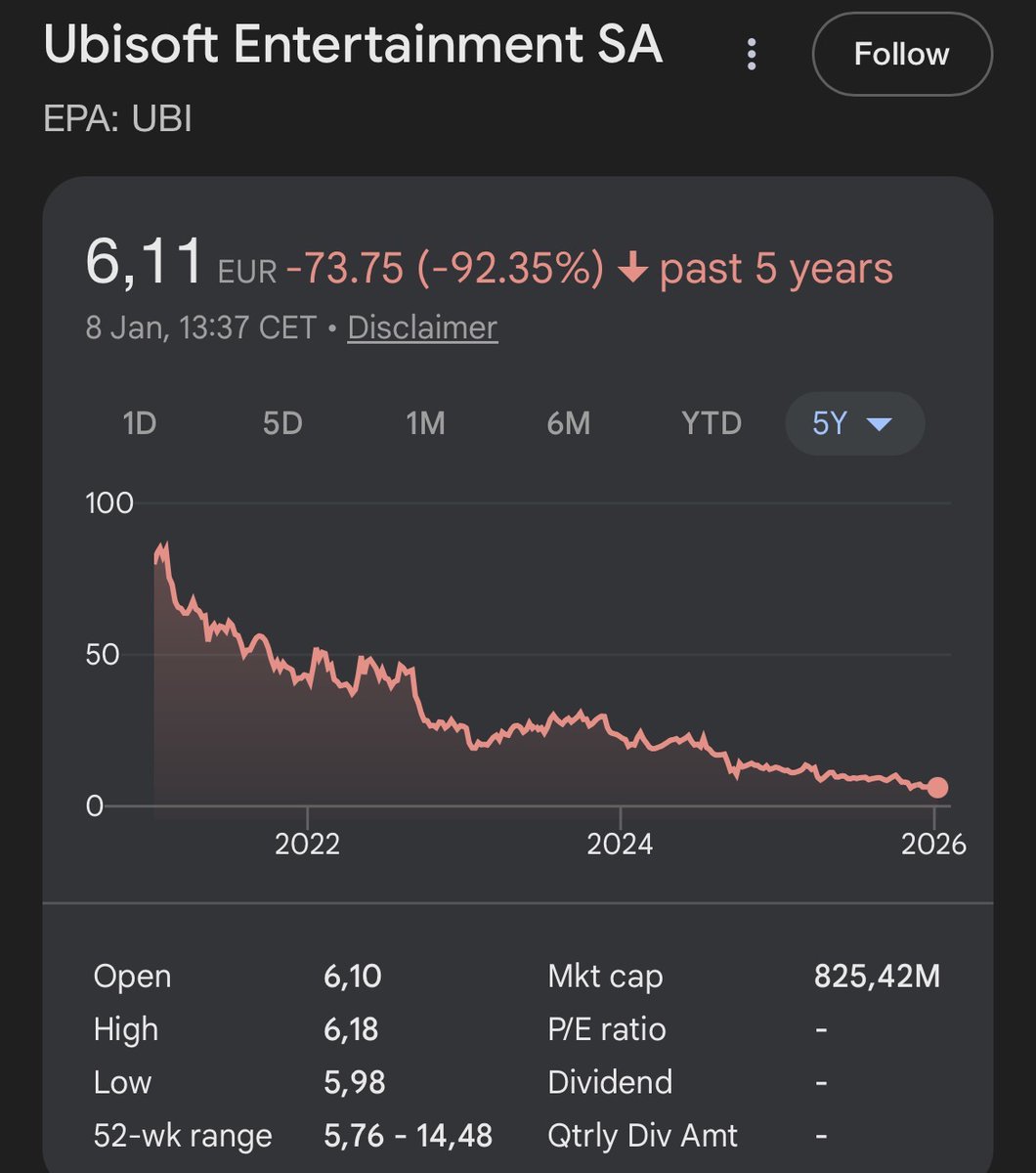This screenshot has width=1036, height=1173.
Task: Follow Ubisoft Entertainment SA stock
Action: [901, 54]
